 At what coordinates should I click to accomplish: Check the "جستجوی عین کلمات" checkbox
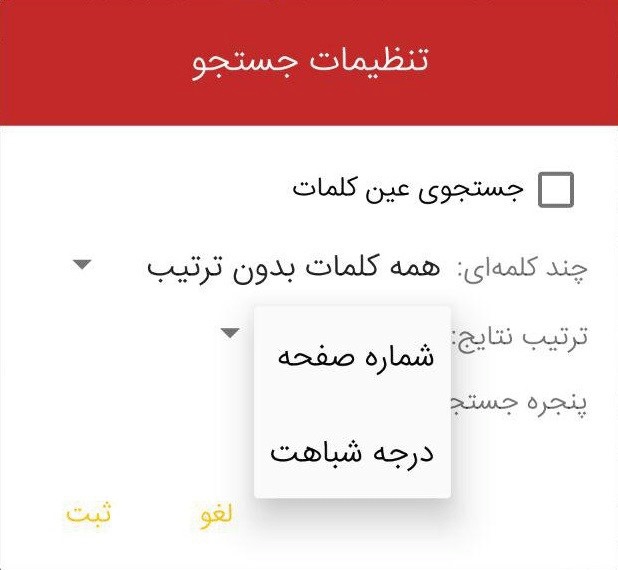(555, 190)
